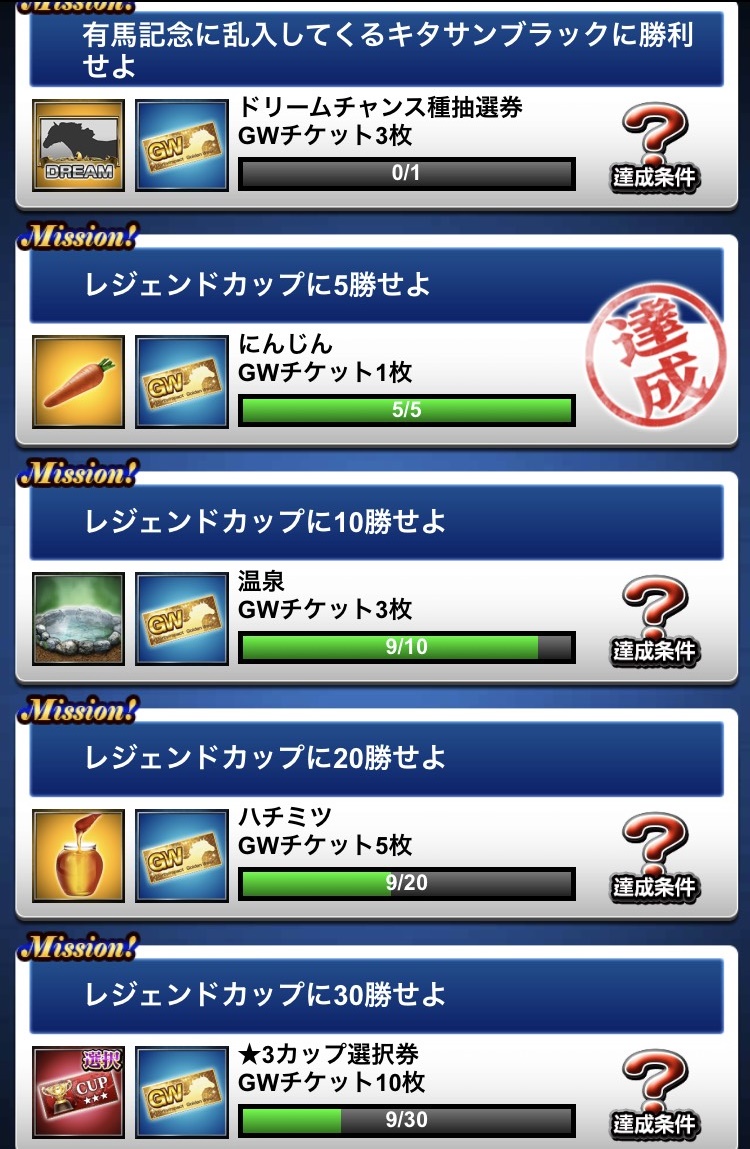This screenshot has height=1149, width=750.
Task: Tap the ハチミツ reward icon
Action: (x=78, y=855)
